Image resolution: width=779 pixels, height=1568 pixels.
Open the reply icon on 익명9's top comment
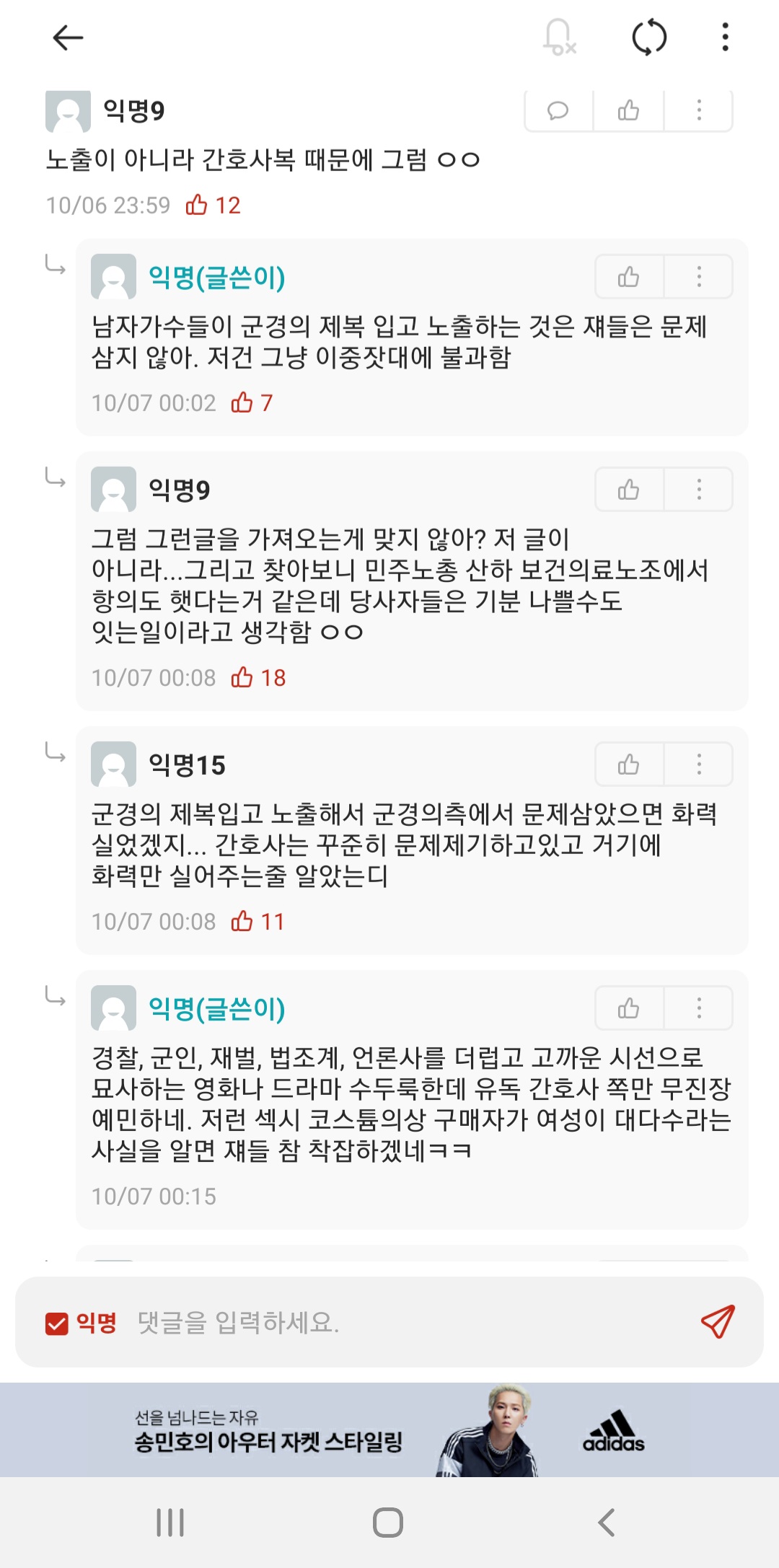[558, 111]
